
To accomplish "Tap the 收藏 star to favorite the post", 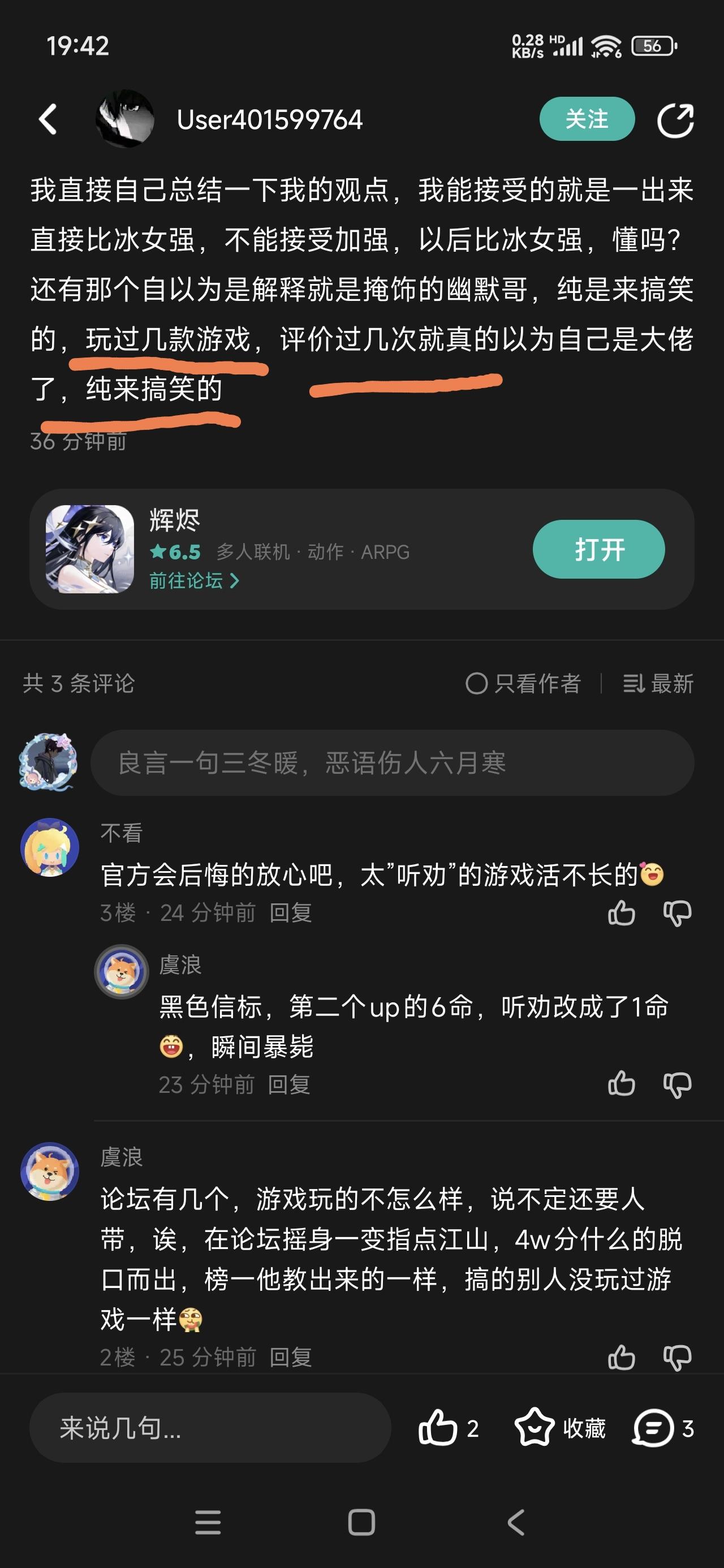I will [534, 1429].
